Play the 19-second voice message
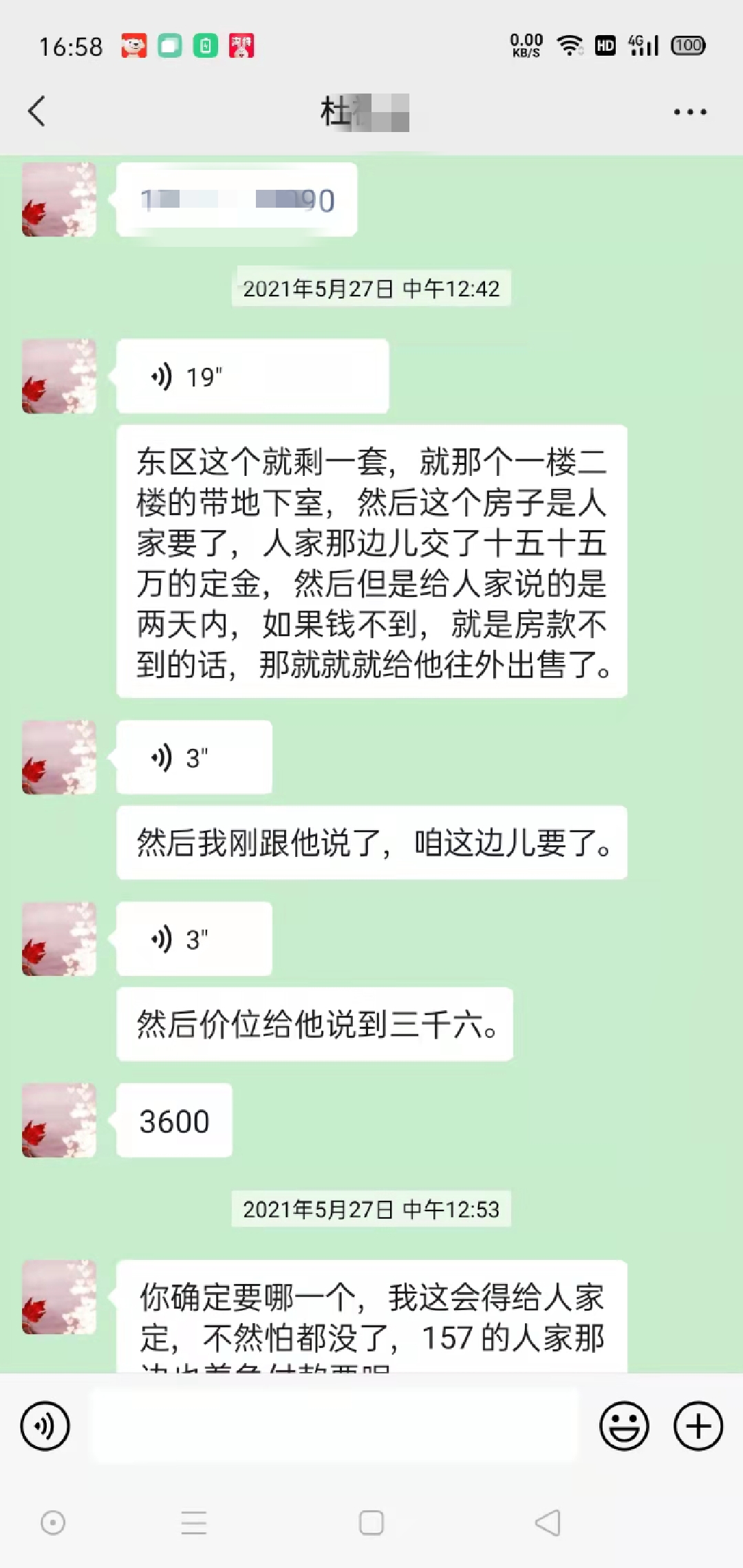The width and height of the screenshot is (743, 1568). pyautogui.click(x=252, y=377)
